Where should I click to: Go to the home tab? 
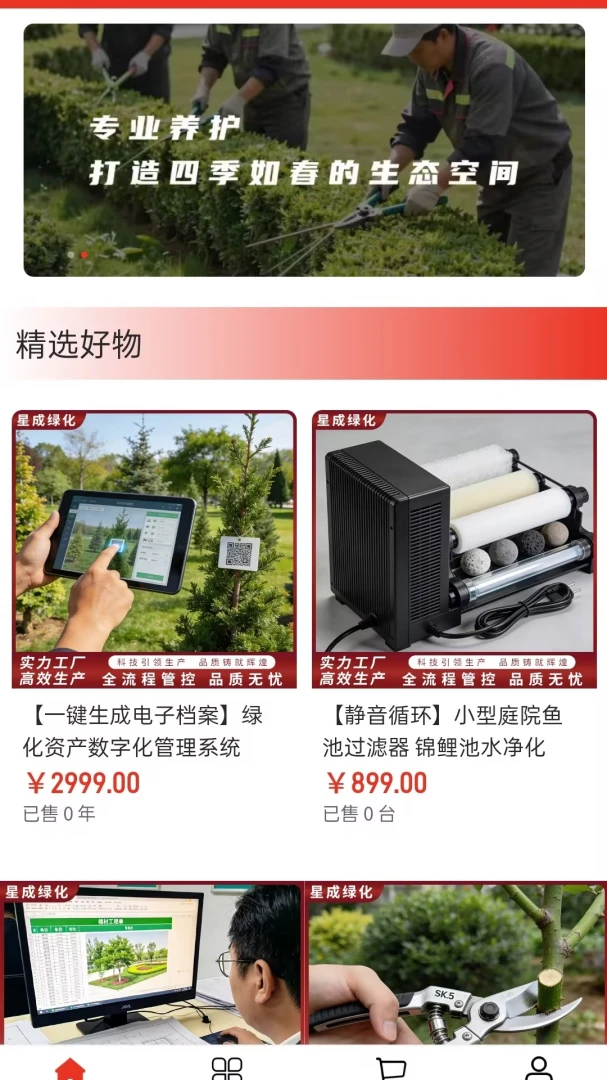click(70, 1069)
